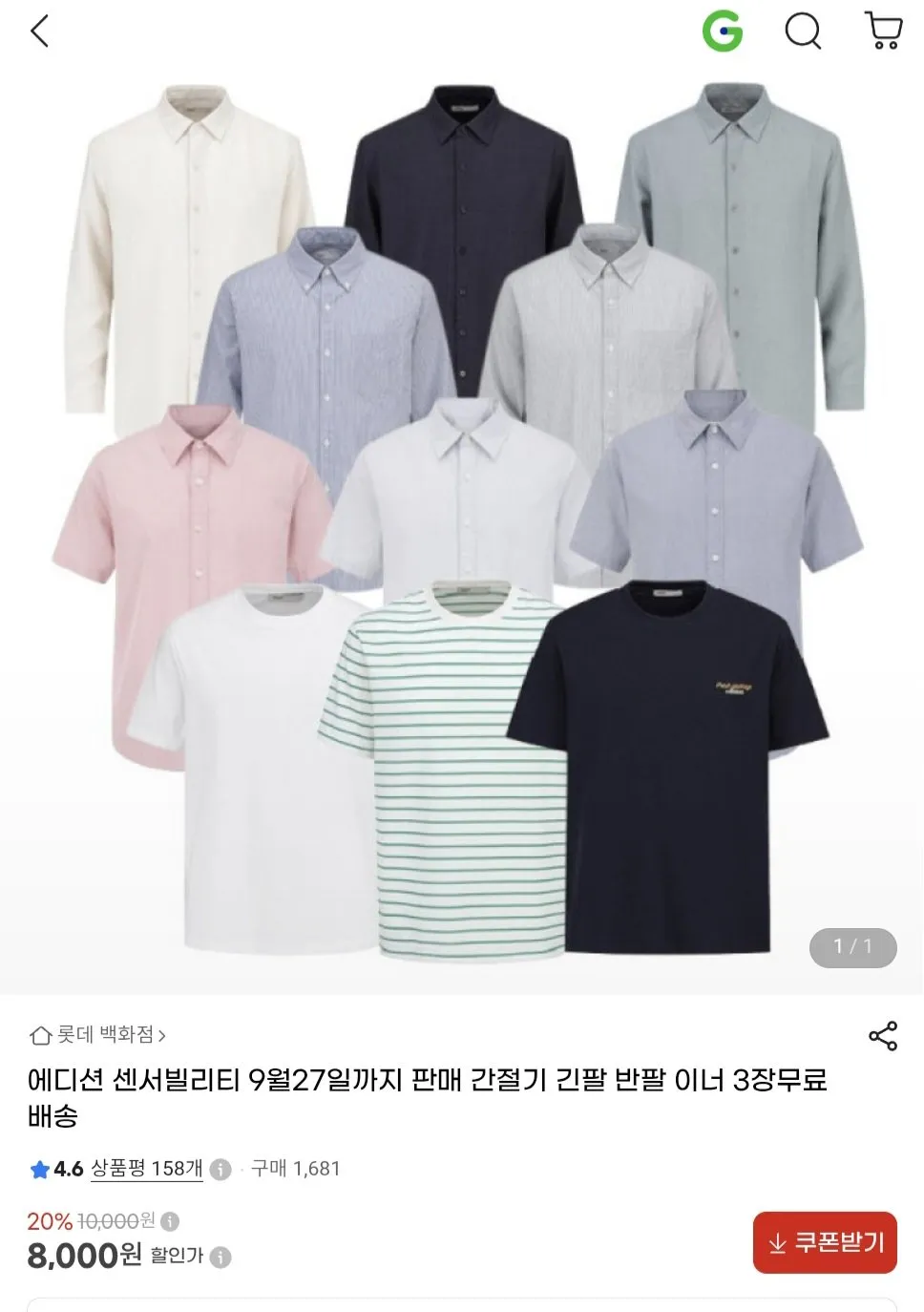The height and width of the screenshot is (1312, 924).
Task: Tap the info icon beside 할인가
Action: [x=220, y=1257]
